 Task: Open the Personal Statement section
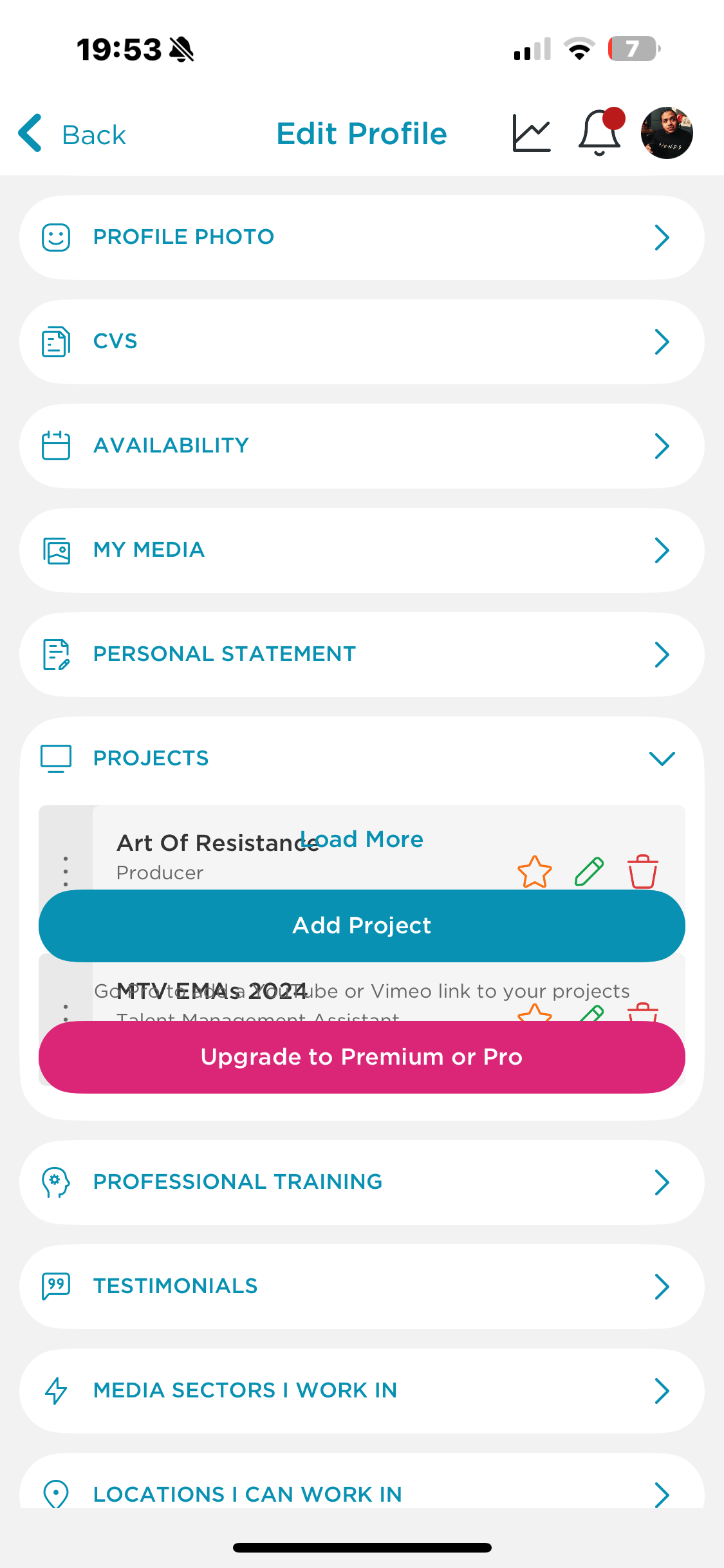(x=362, y=655)
